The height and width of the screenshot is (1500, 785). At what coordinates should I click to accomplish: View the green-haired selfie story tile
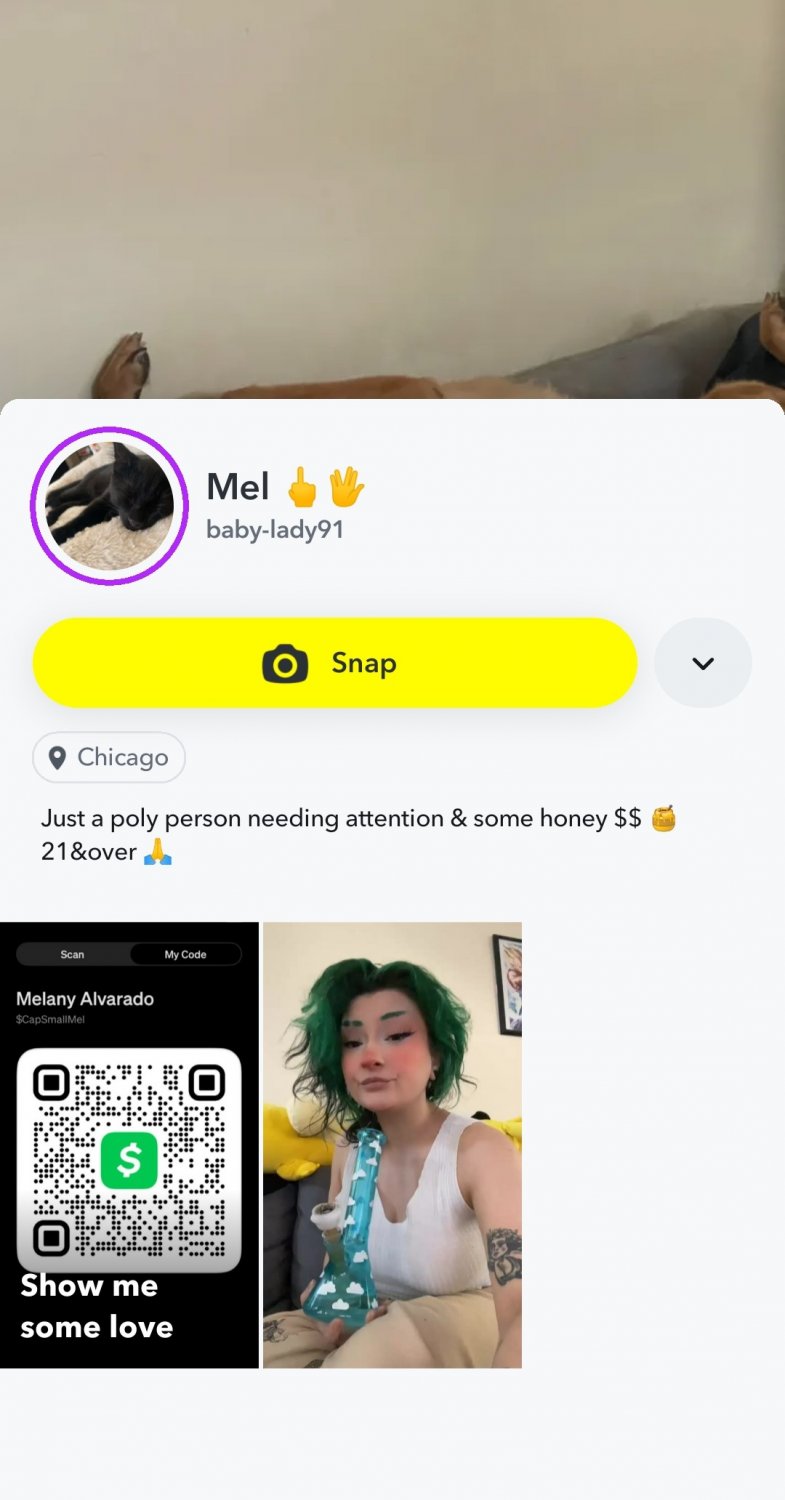point(392,1144)
